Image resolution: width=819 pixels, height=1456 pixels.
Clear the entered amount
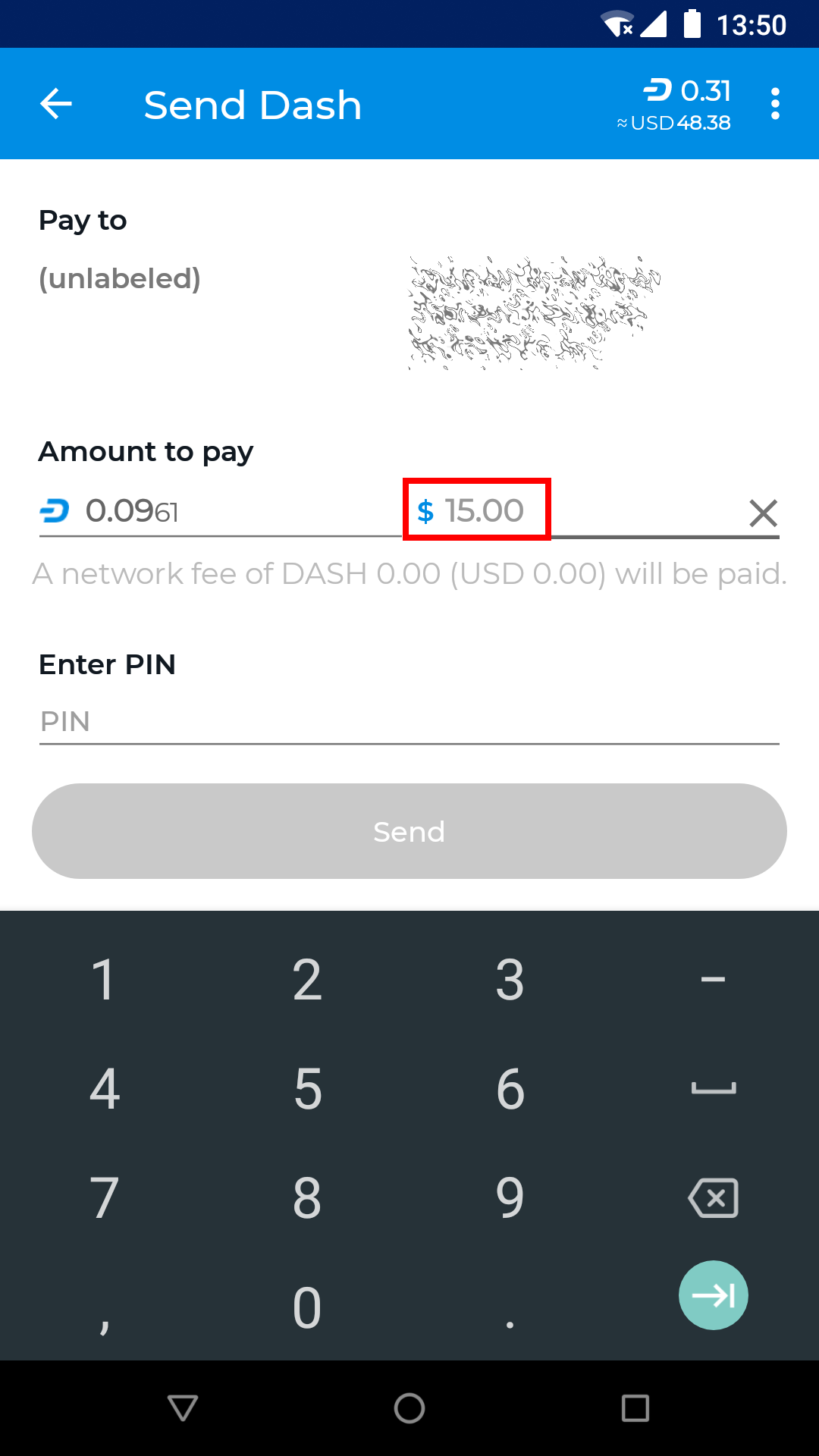click(763, 513)
